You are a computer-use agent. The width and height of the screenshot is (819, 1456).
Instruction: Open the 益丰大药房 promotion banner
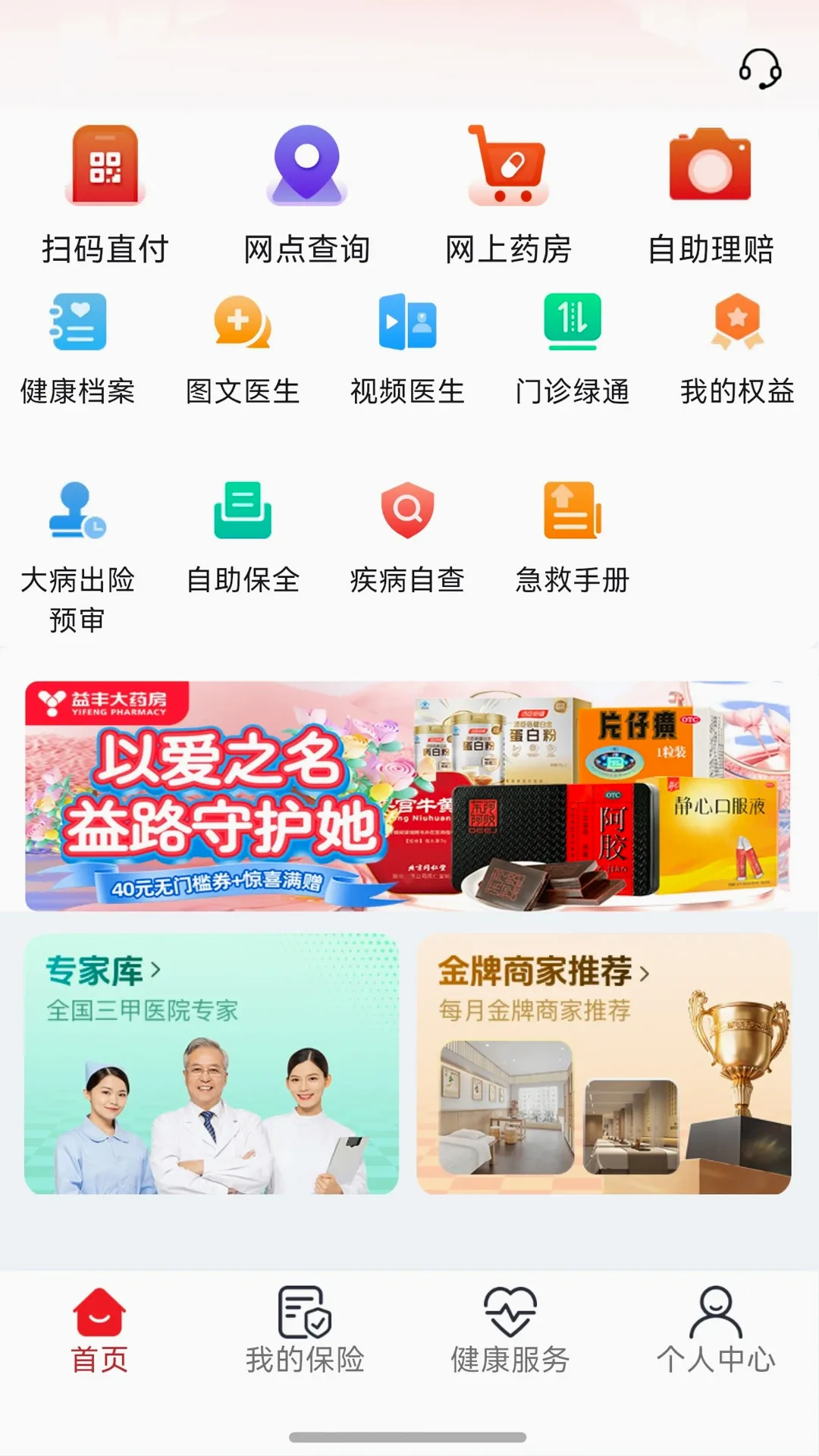pos(408,795)
